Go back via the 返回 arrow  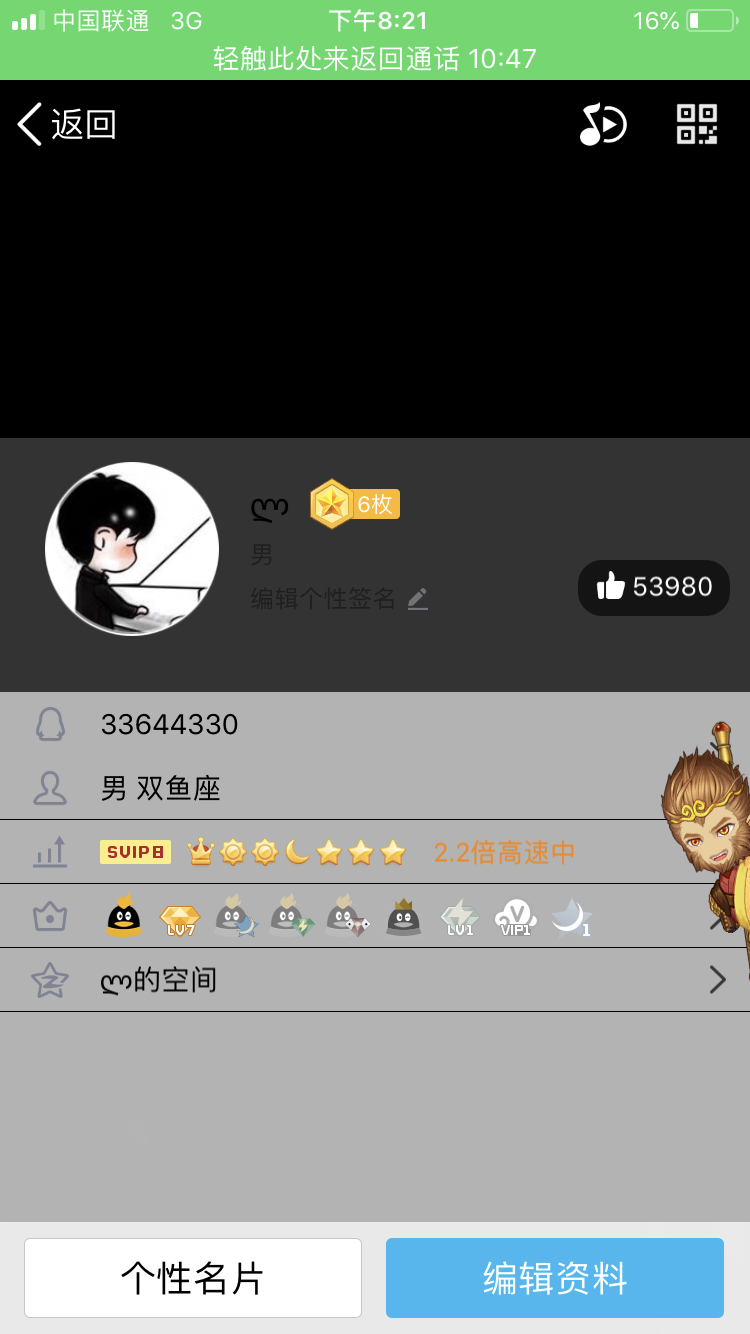(67, 125)
